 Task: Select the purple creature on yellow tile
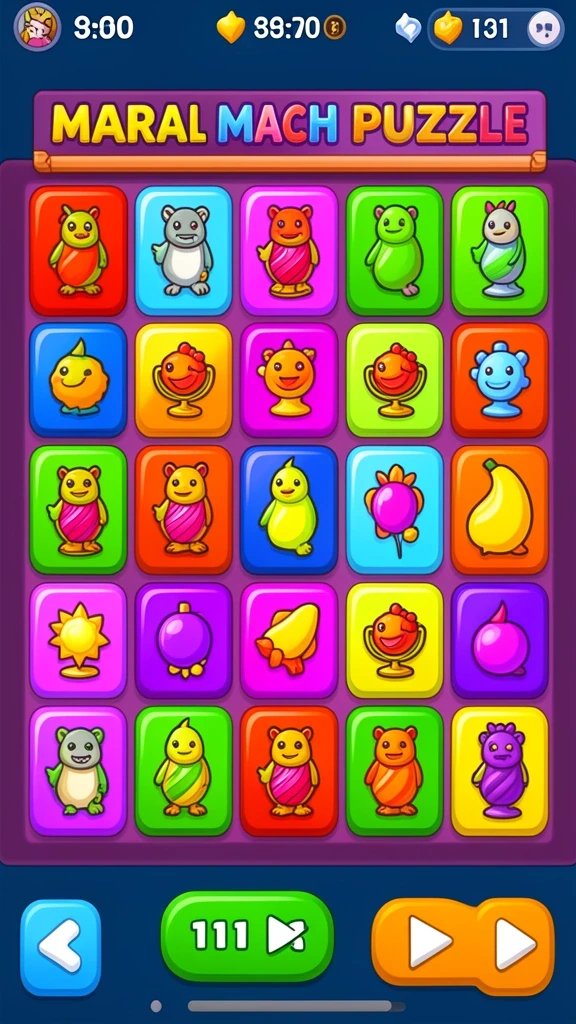pos(500,771)
